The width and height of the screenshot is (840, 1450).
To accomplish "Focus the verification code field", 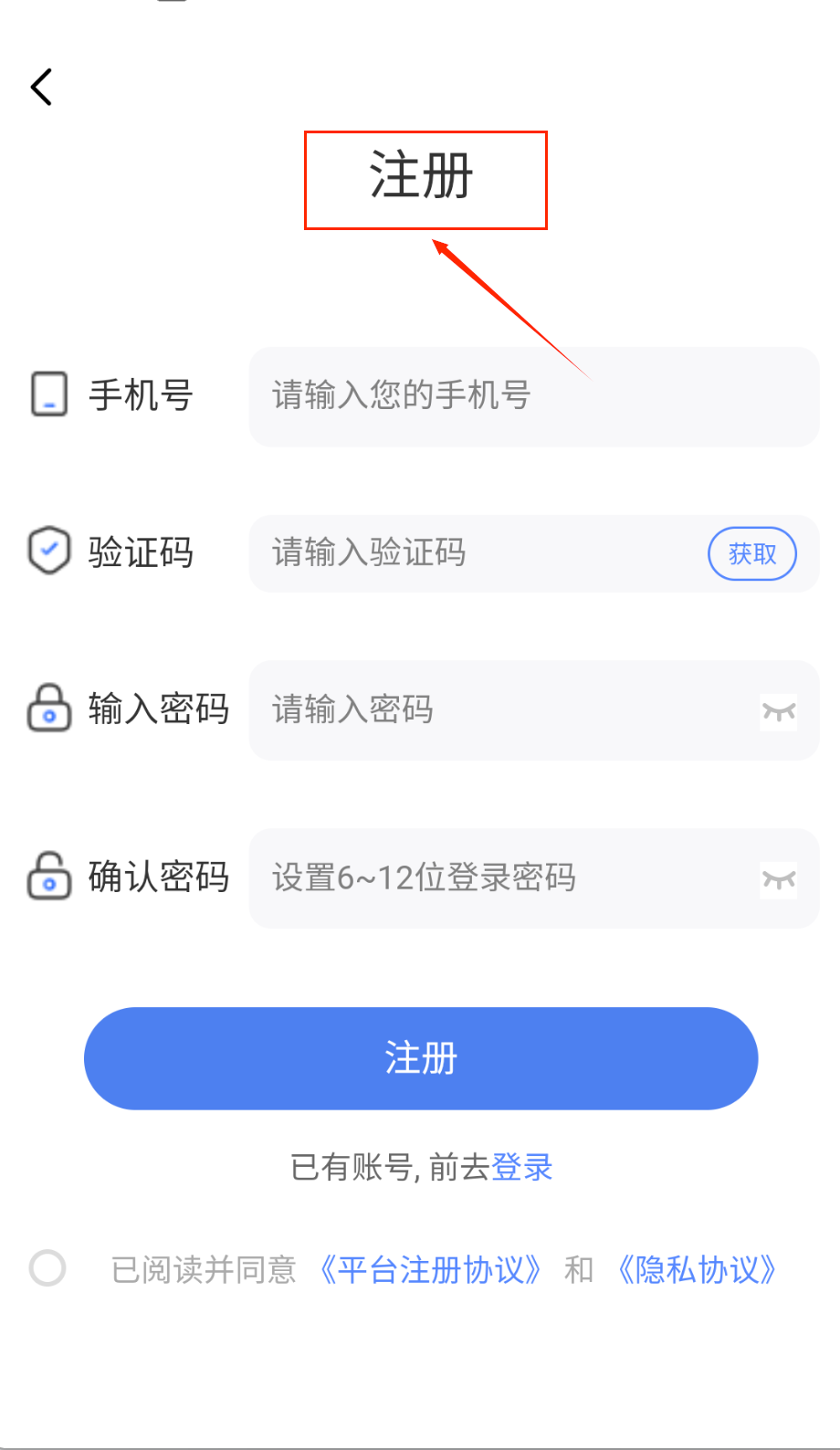I will click(x=475, y=553).
